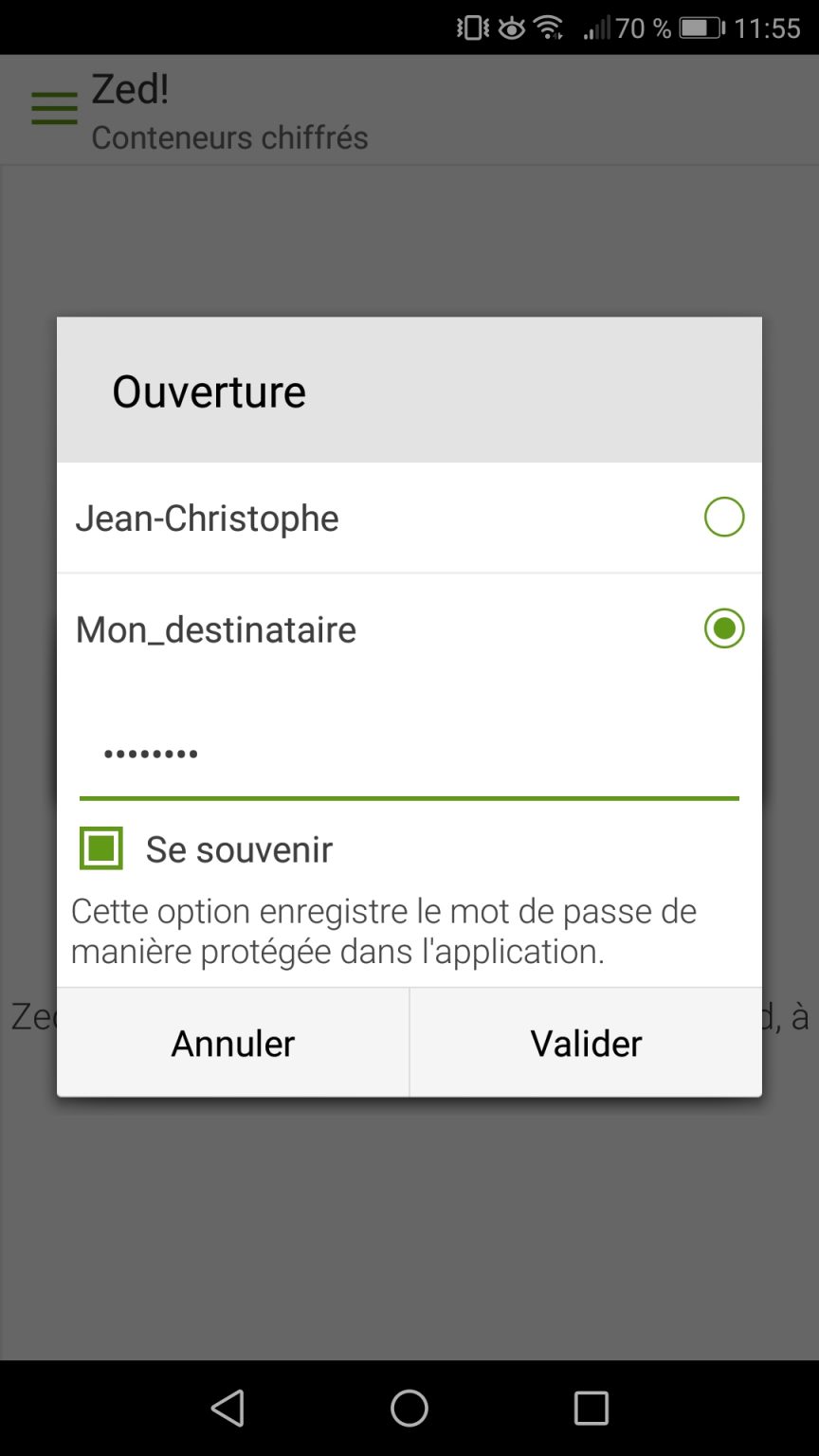Tap the Android home button
The width and height of the screenshot is (819, 1456).
click(x=409, y=1409)
